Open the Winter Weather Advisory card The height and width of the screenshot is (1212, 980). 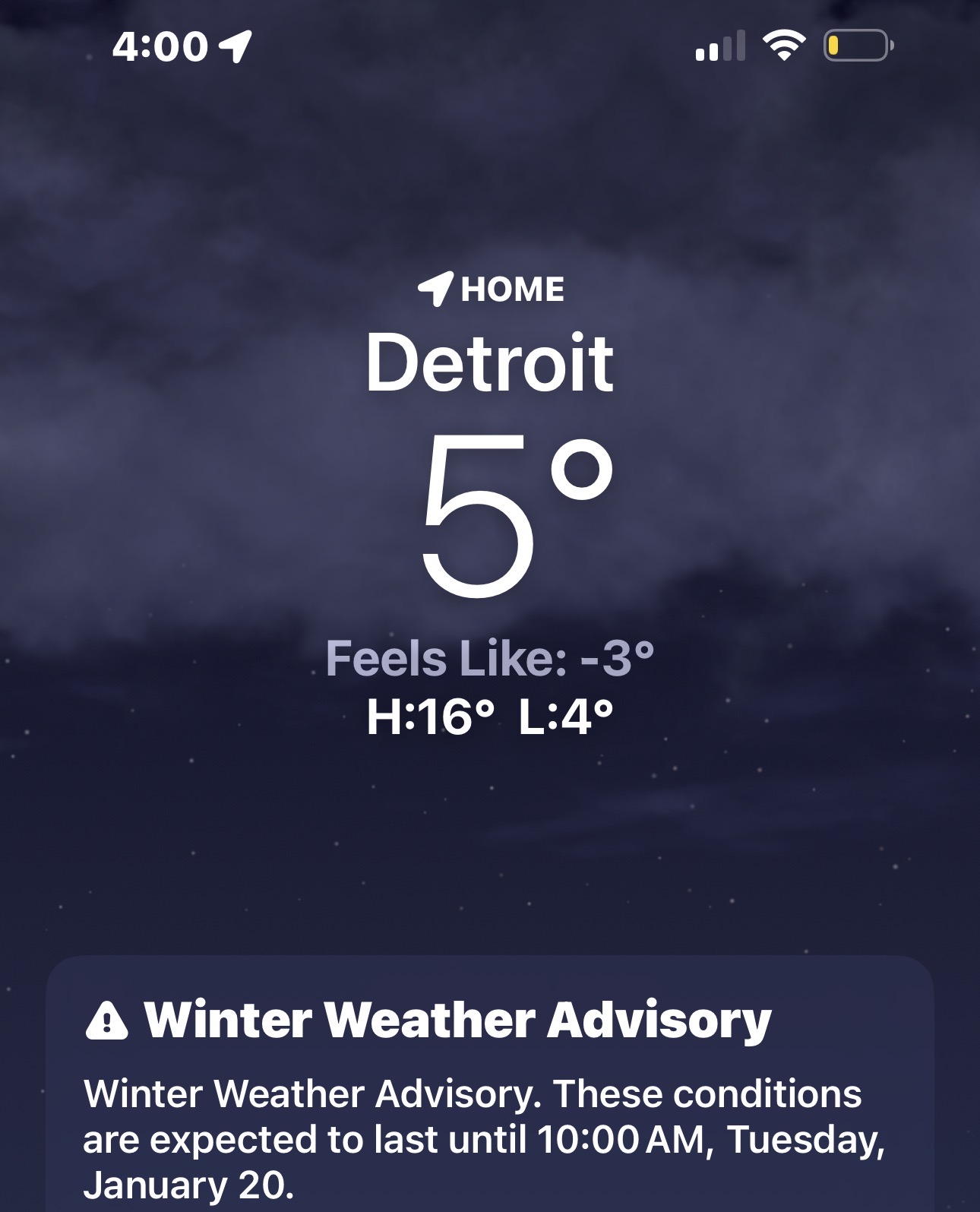pos(489,1094)
